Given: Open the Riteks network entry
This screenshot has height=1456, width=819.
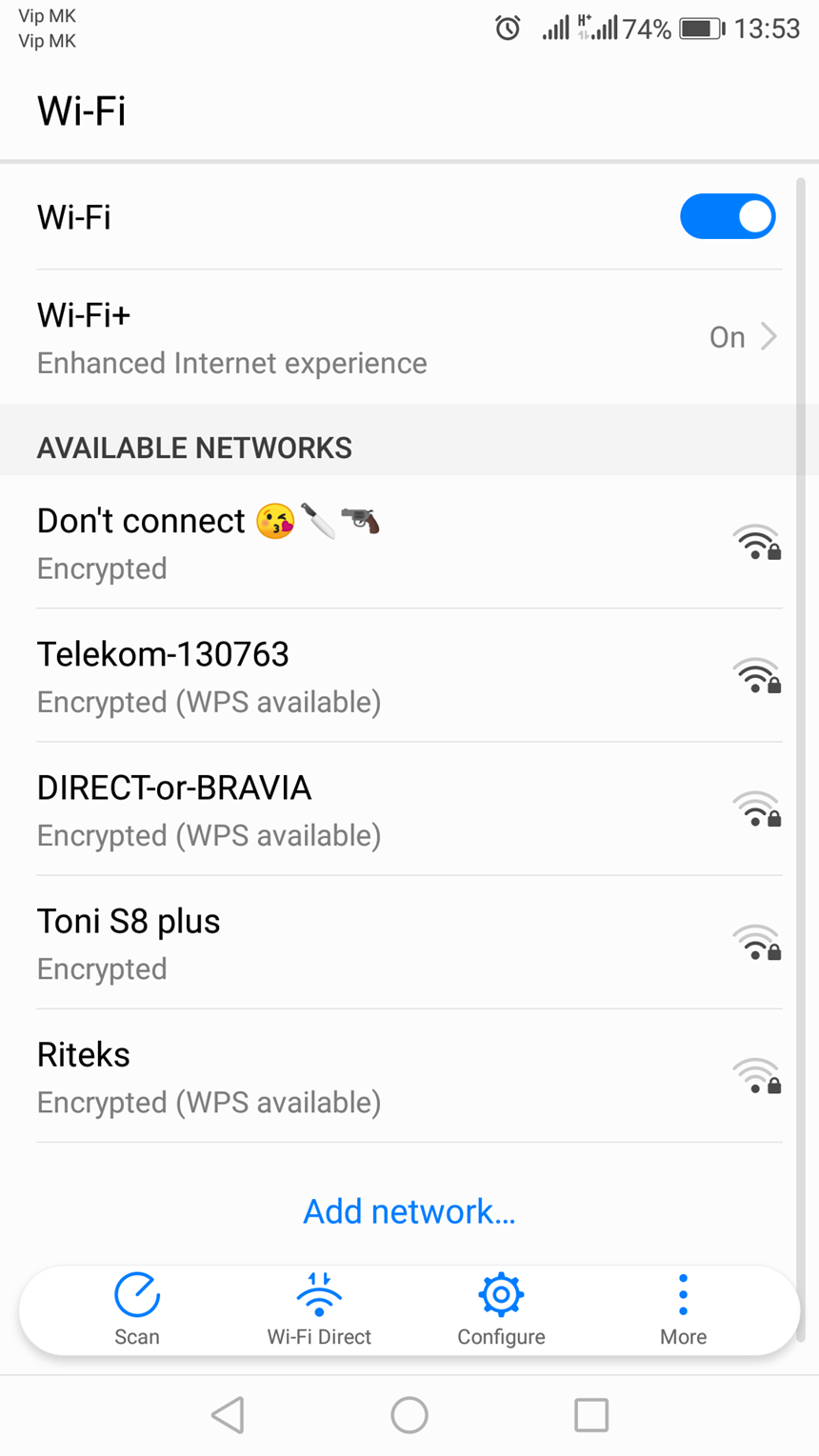Looking at the screenshot, I should (x=409, y=1076).
